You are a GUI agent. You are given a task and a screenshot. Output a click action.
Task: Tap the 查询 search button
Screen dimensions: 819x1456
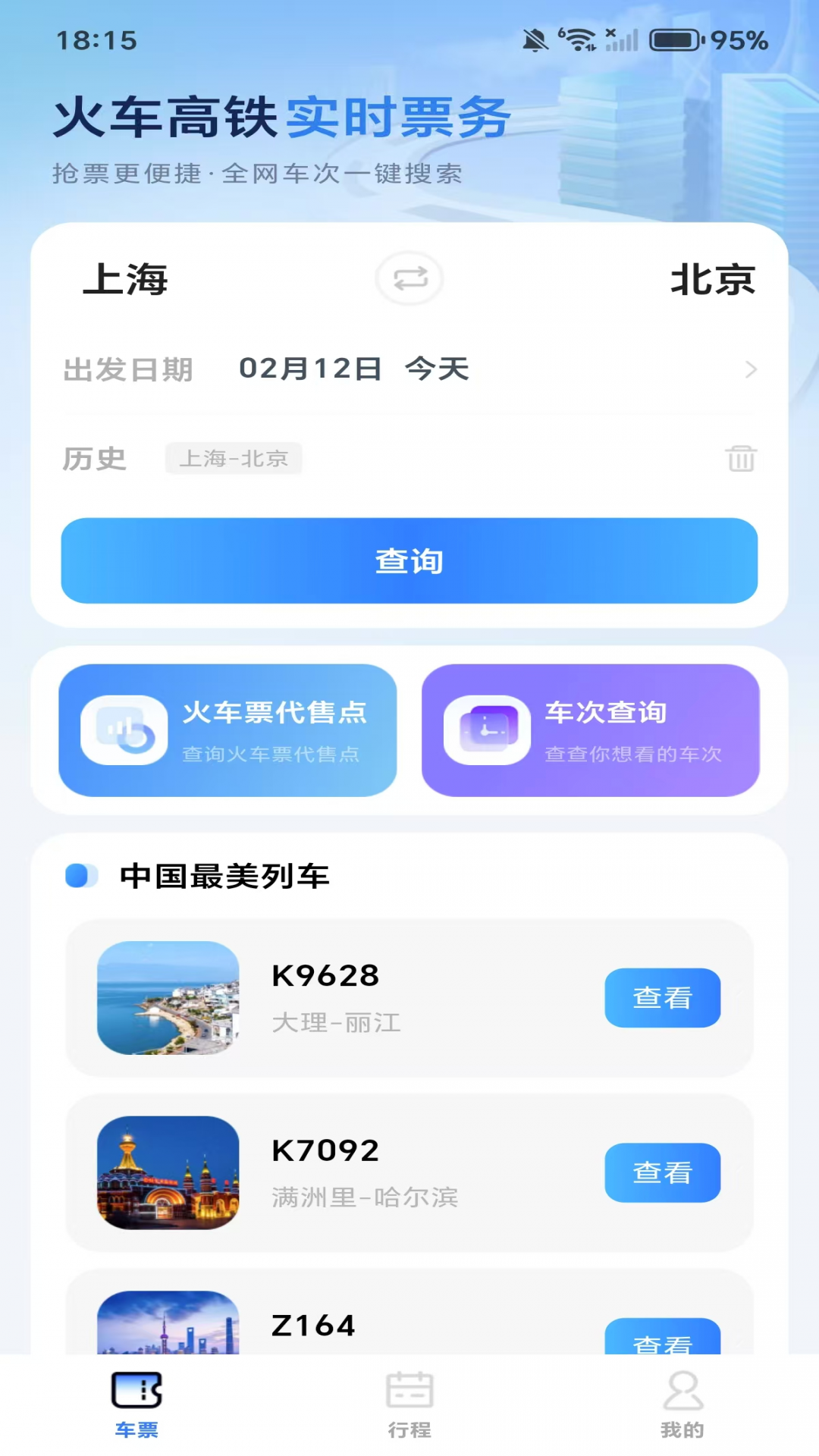click(409, 561)
